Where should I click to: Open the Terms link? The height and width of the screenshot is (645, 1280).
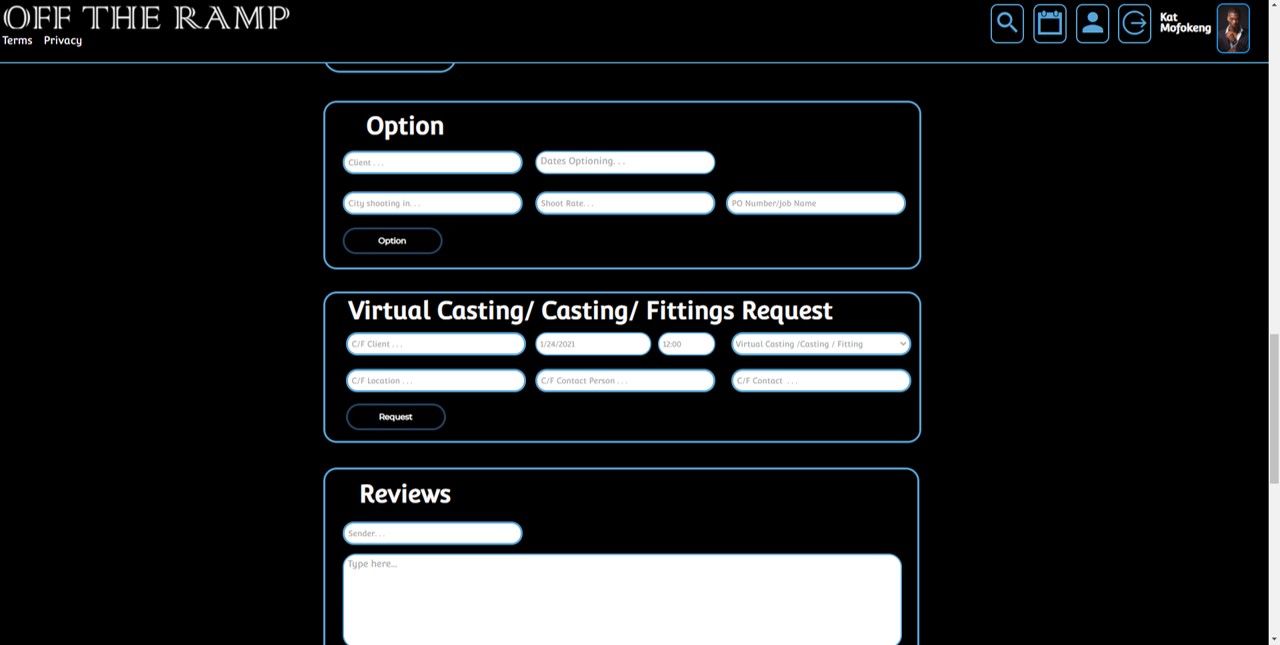point(17,41)
